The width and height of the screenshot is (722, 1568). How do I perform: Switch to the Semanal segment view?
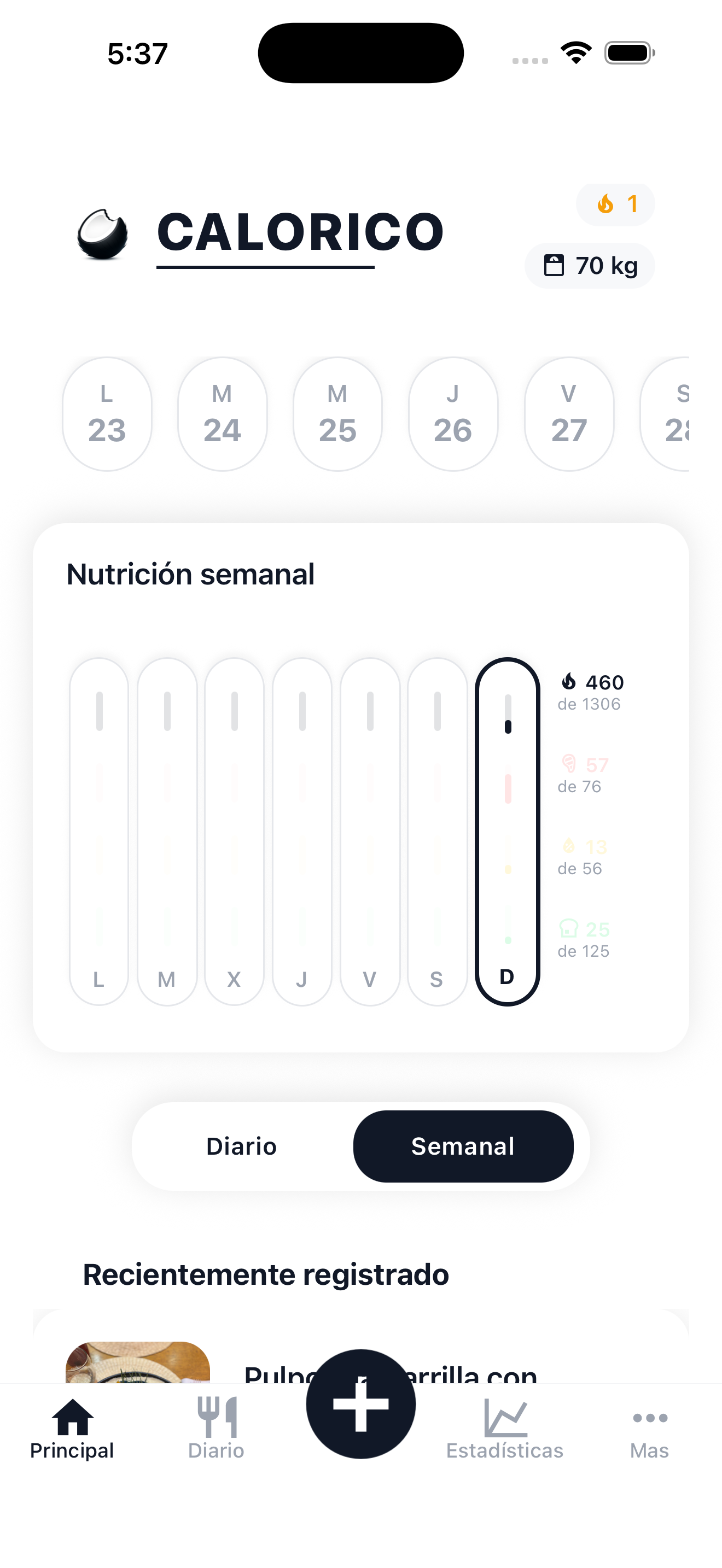463,1146
